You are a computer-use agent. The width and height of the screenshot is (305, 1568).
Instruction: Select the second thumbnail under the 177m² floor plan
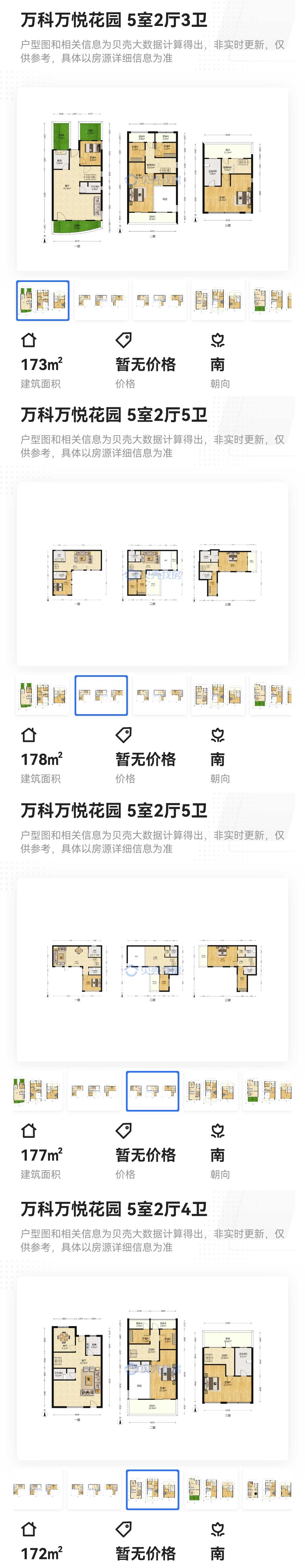(x=94, y=1091)
